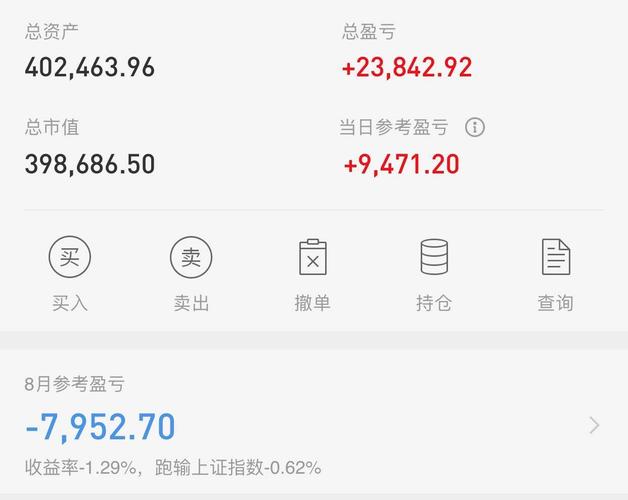Screen dimensions: 628x500
Task: Show info about 当日参考盈亏
Action: (475, 127)
